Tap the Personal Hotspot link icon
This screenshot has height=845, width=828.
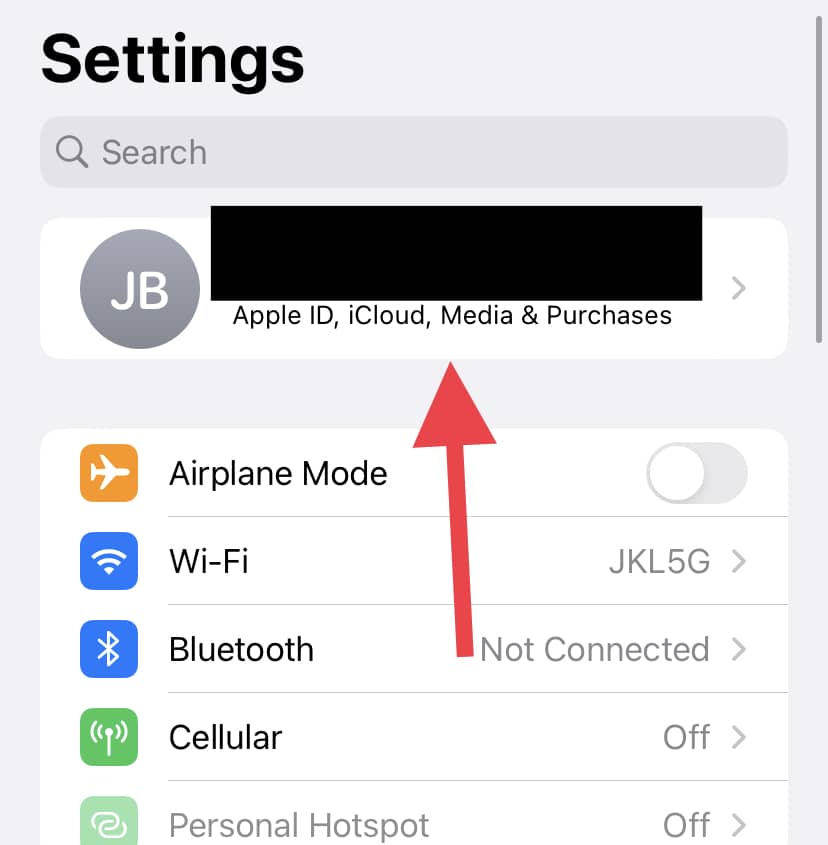108,820
